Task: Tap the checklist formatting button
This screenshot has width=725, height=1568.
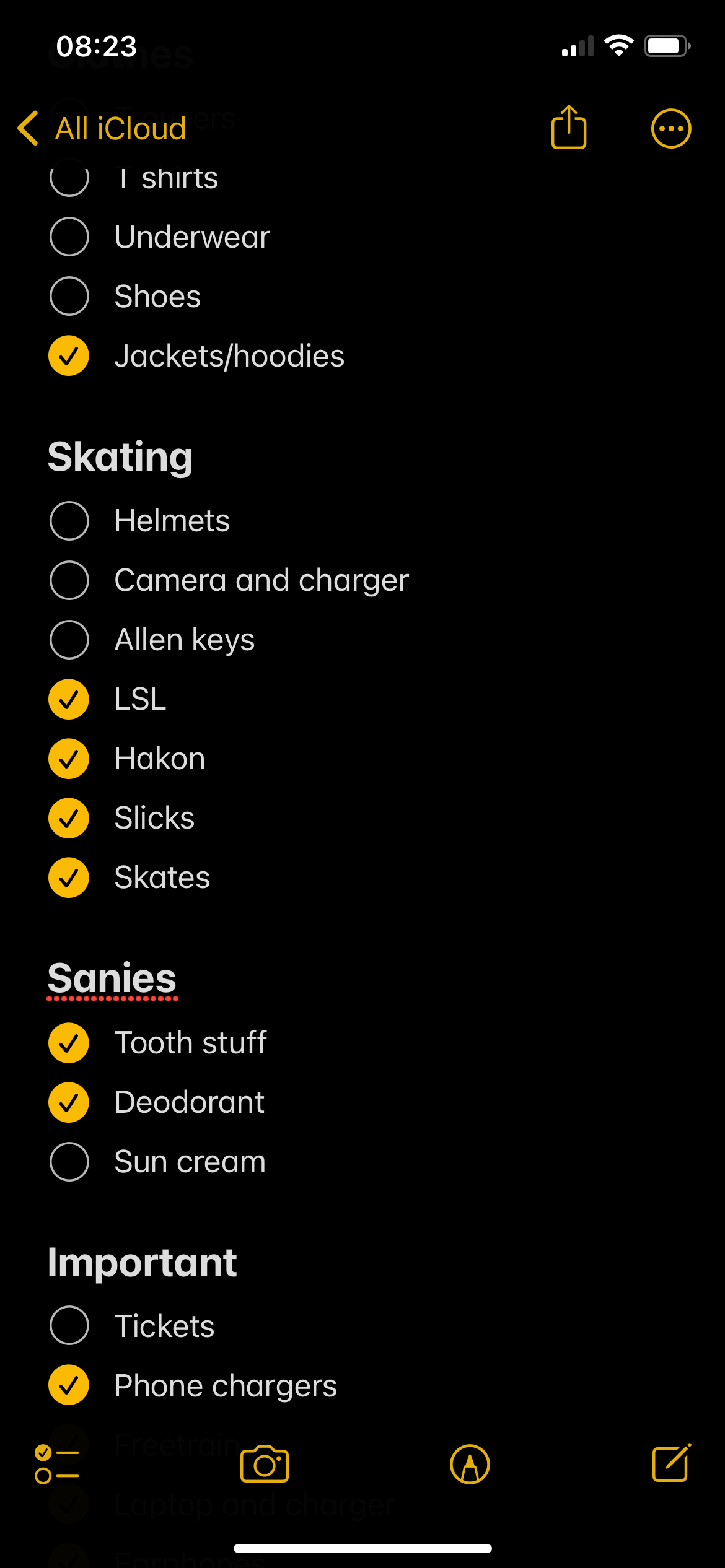Action: coord(56,1464)
